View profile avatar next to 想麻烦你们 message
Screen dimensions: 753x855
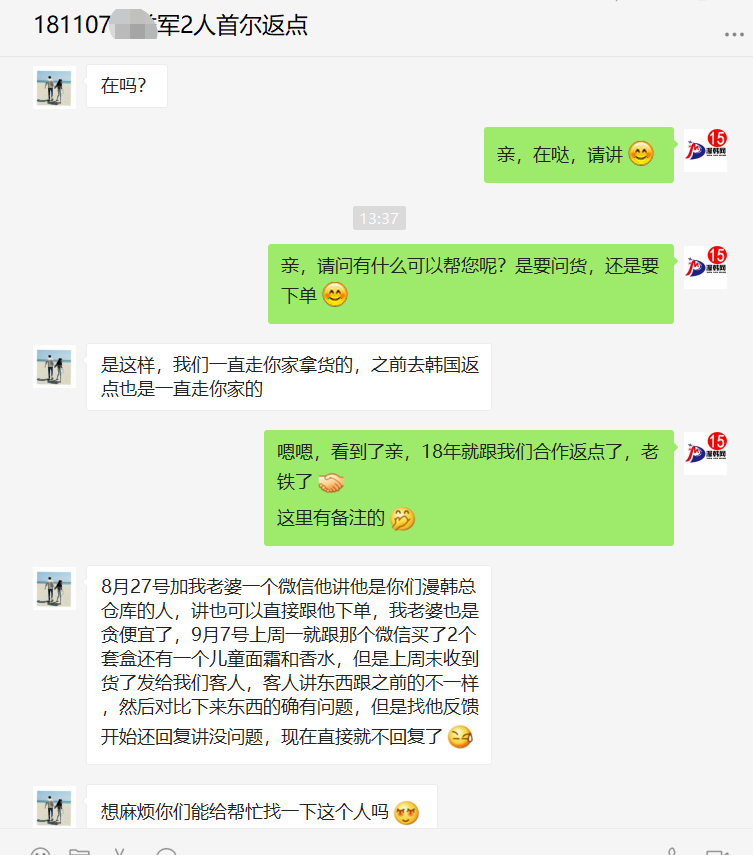(x=54, y=806)
